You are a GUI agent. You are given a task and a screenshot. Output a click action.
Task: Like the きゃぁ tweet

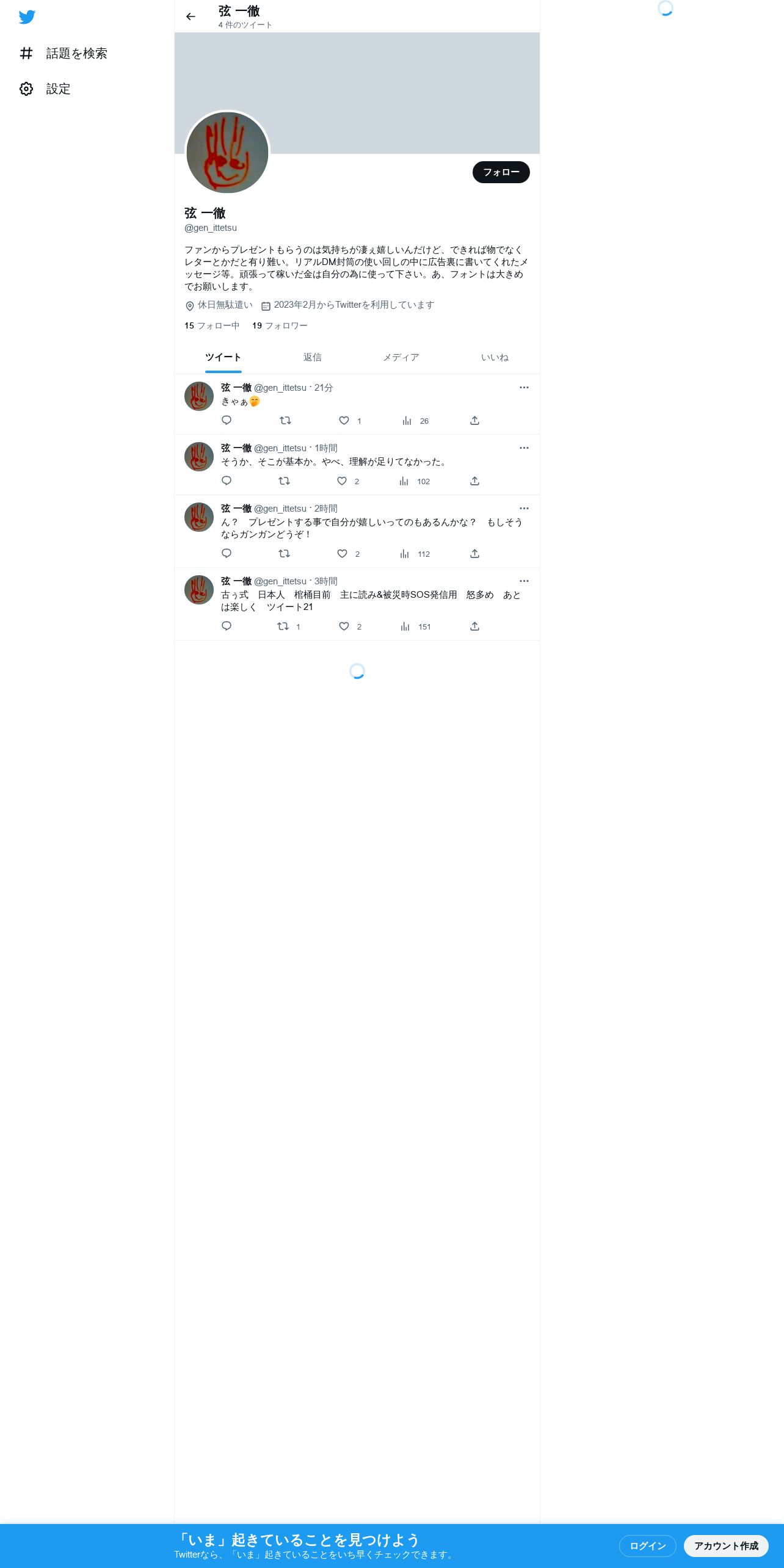click(344, 421)
